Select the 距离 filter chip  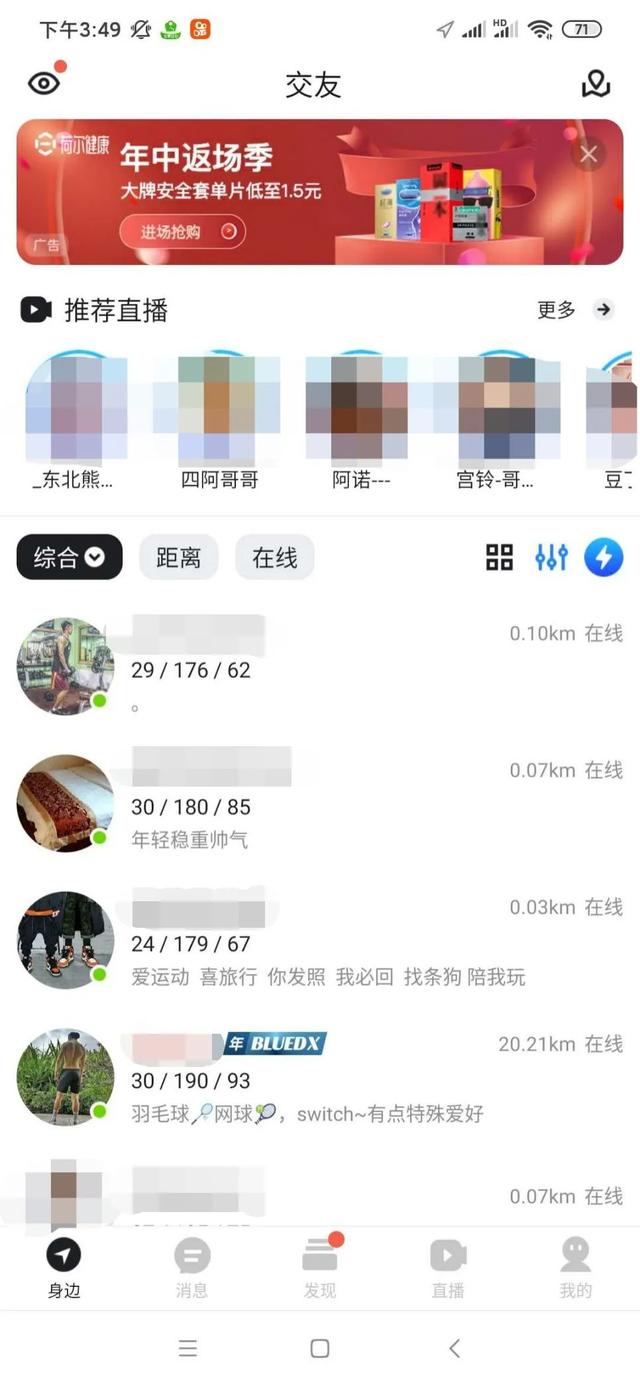tap(178, 557)
